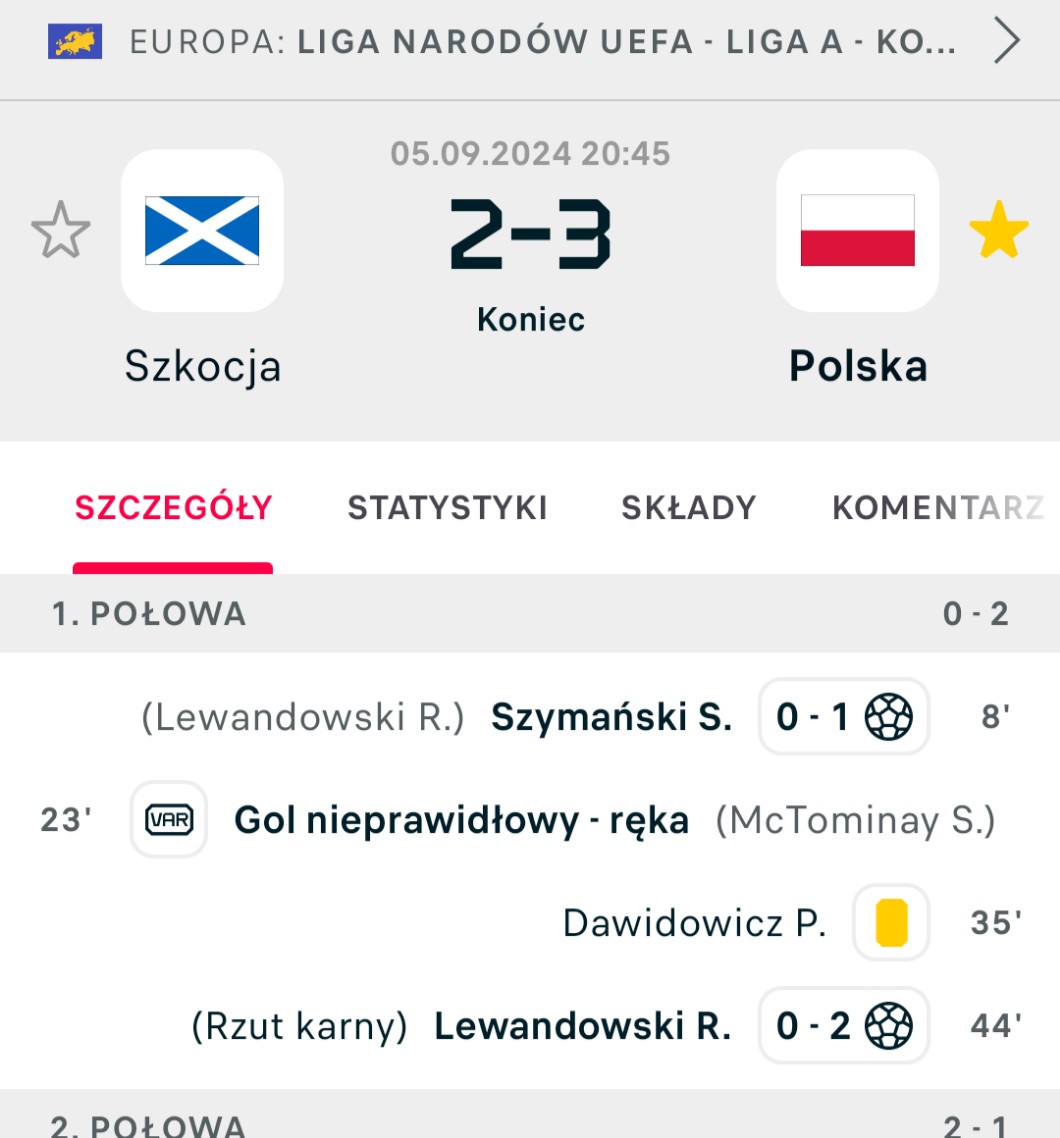Open the Polska team page
This screenshot has width=1060, height=1138.
857,232
